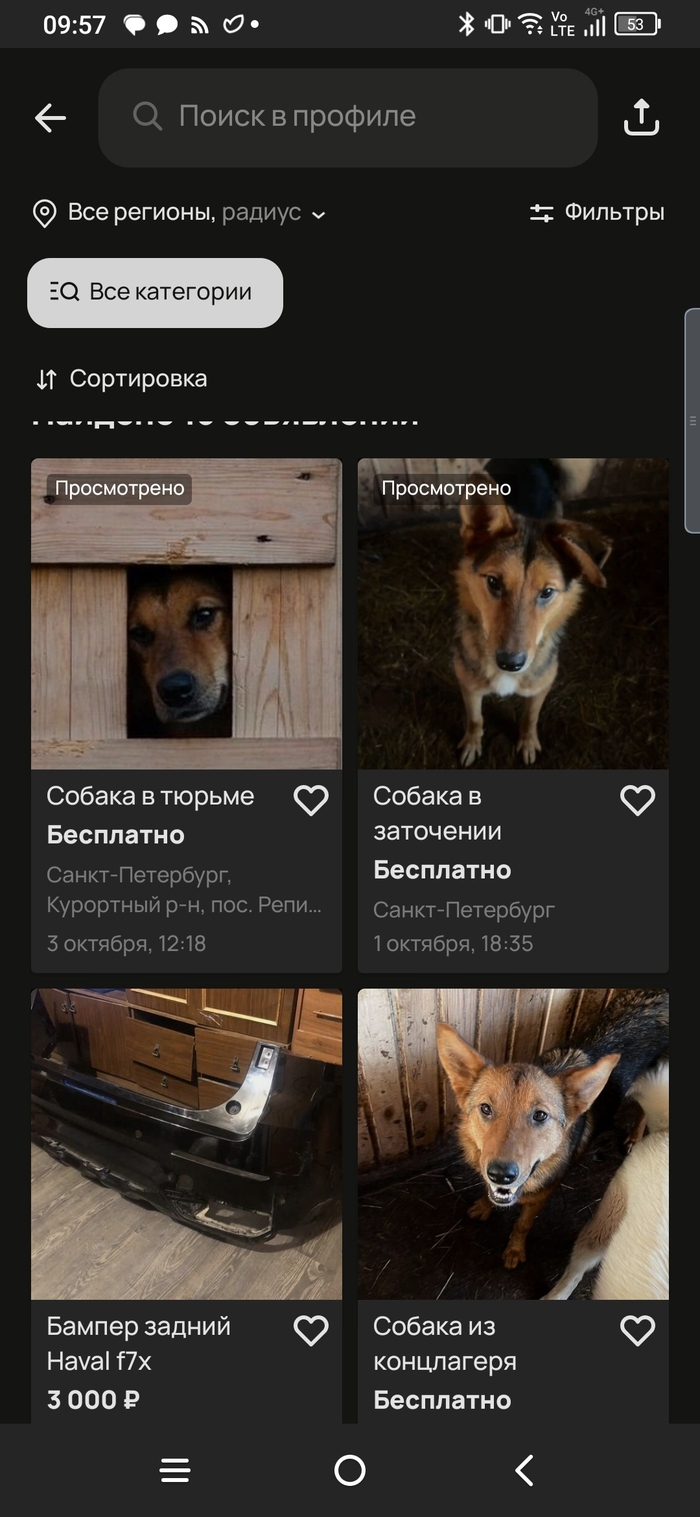Open 'Сортировка' options
Screen dimensions: 700x1517
tap(121, 379)
